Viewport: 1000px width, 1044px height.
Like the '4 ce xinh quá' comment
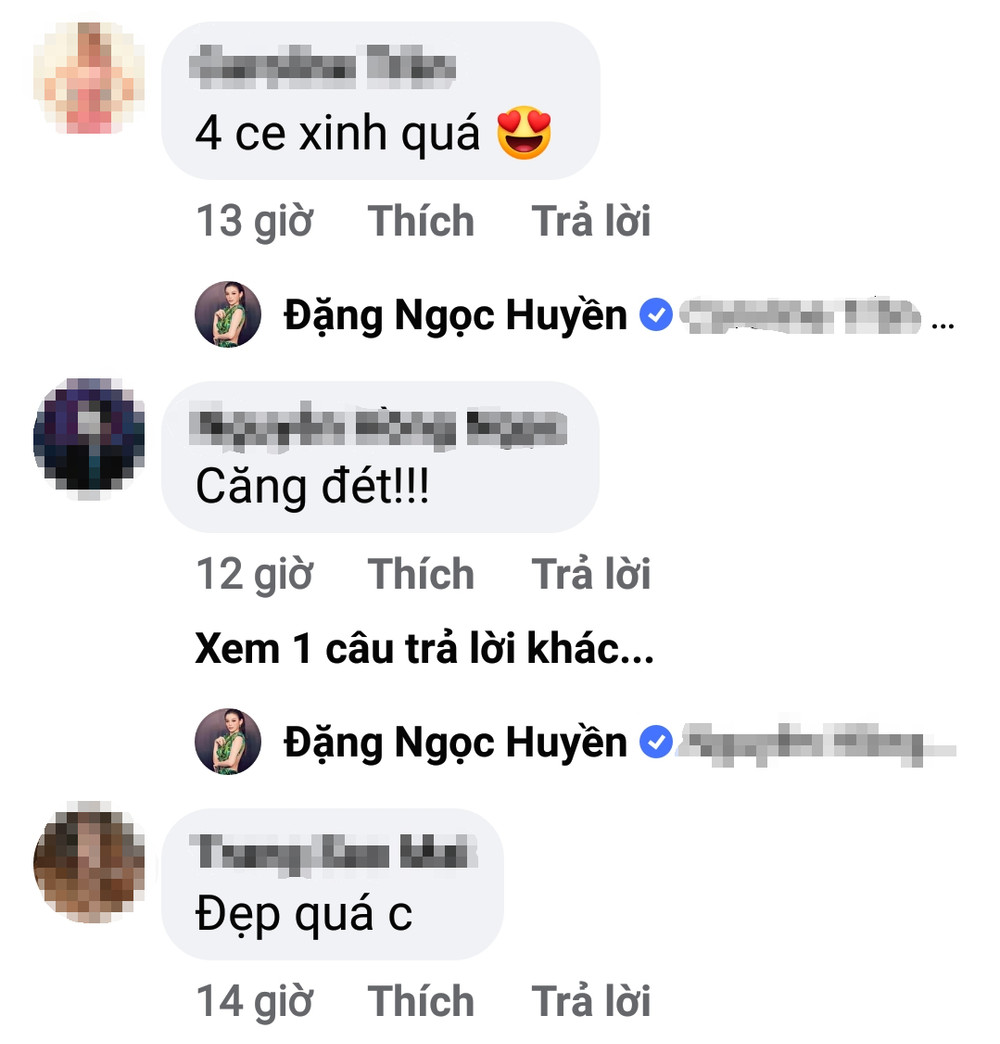(x=421, y=221)
